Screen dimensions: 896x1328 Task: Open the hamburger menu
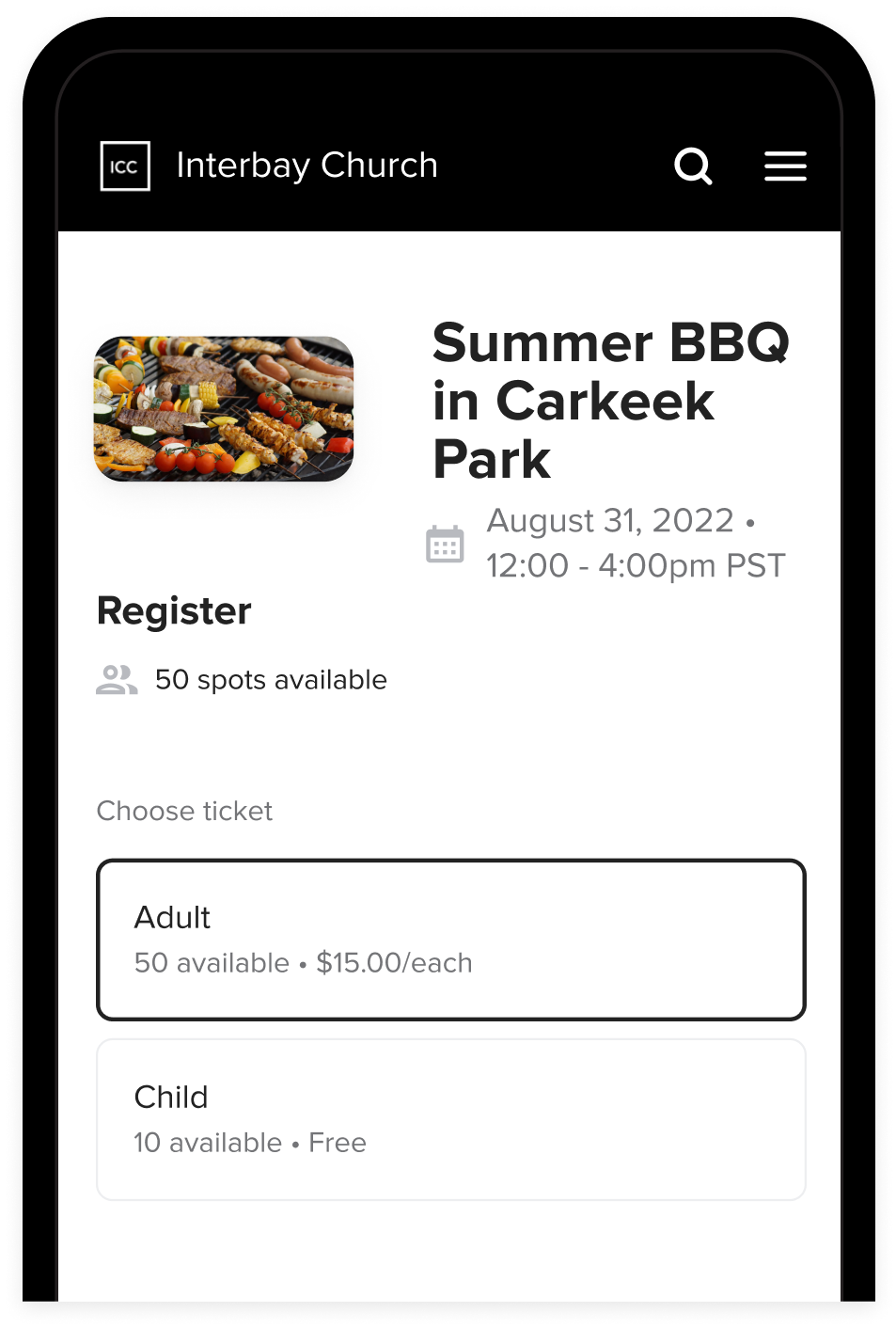(x=785, y=166)
